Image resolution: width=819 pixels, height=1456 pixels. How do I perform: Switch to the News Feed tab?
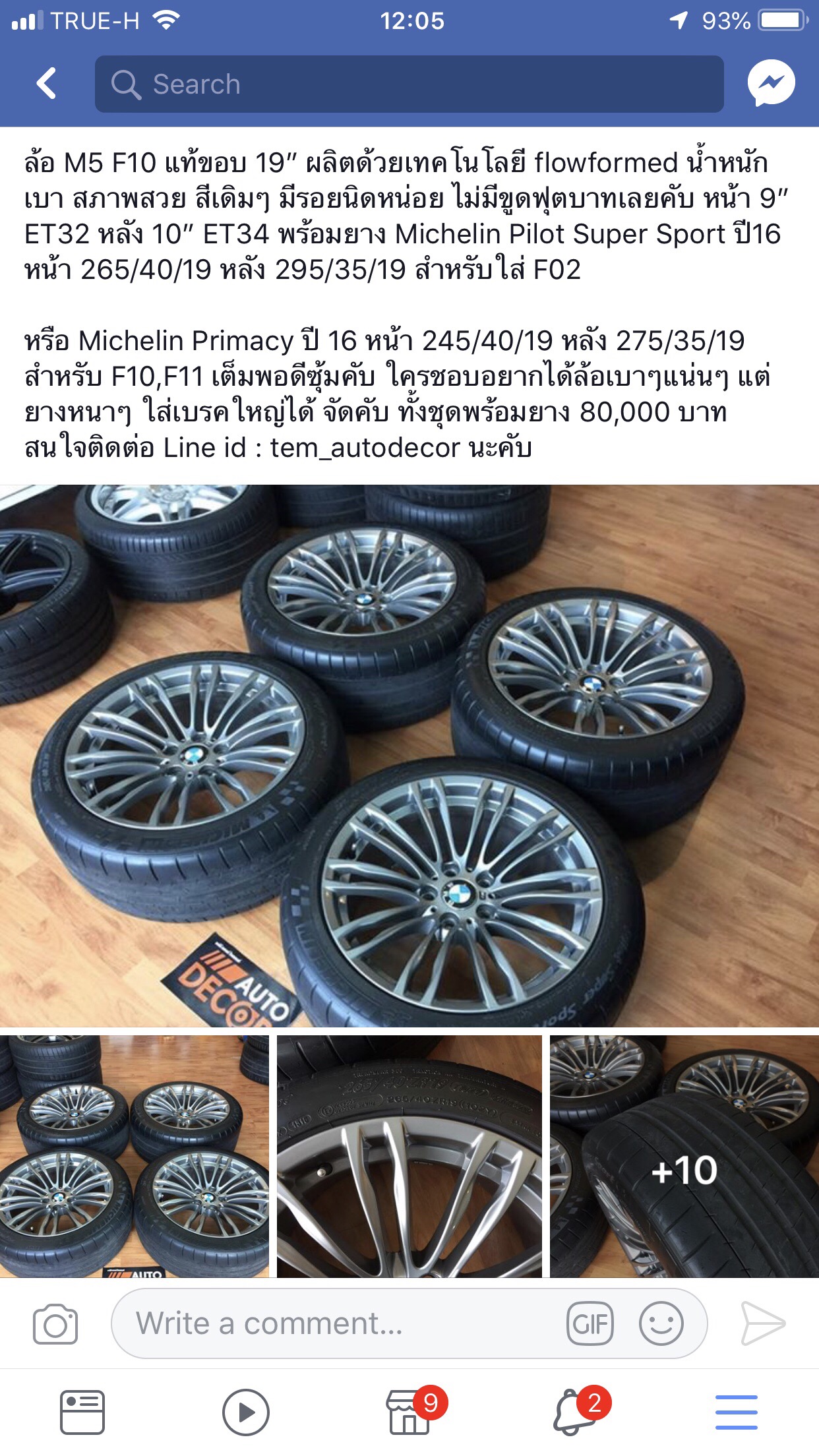tap(82, 1412)
